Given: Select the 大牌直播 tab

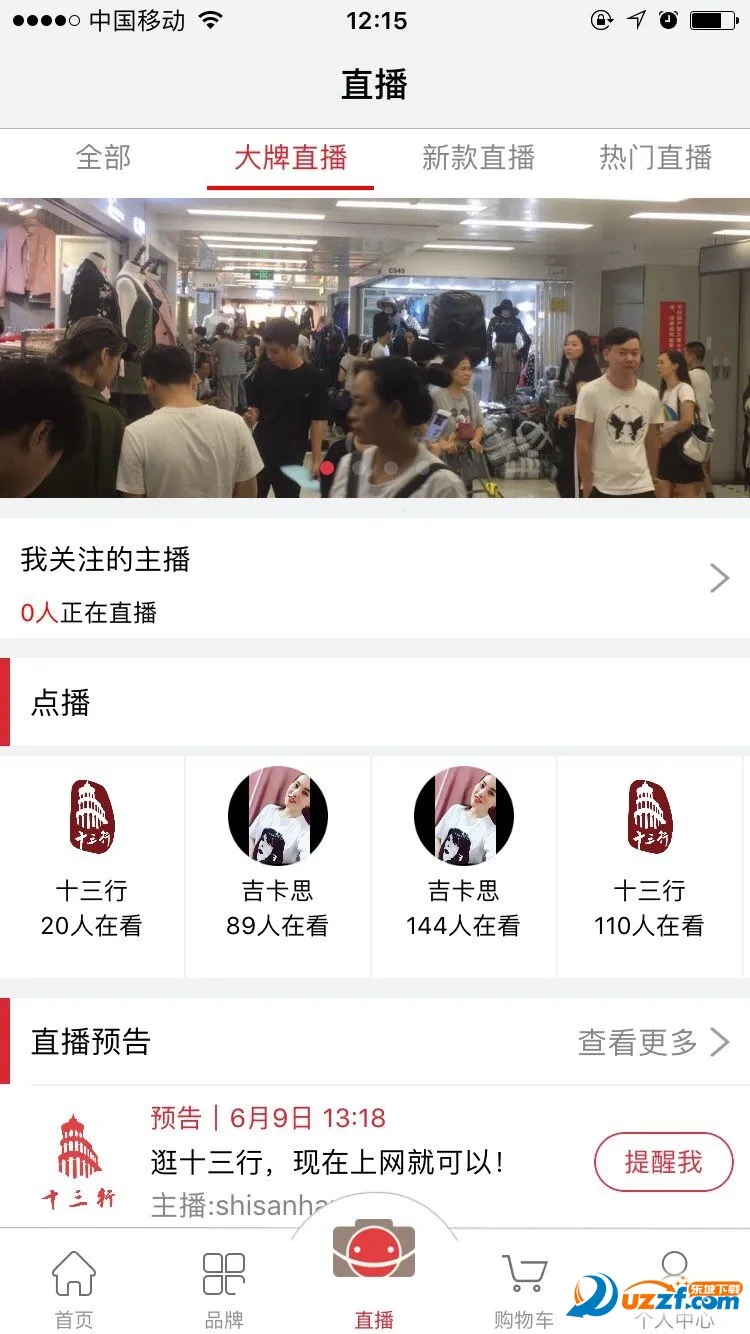Looking at the screenshot, I should [290, 158].
